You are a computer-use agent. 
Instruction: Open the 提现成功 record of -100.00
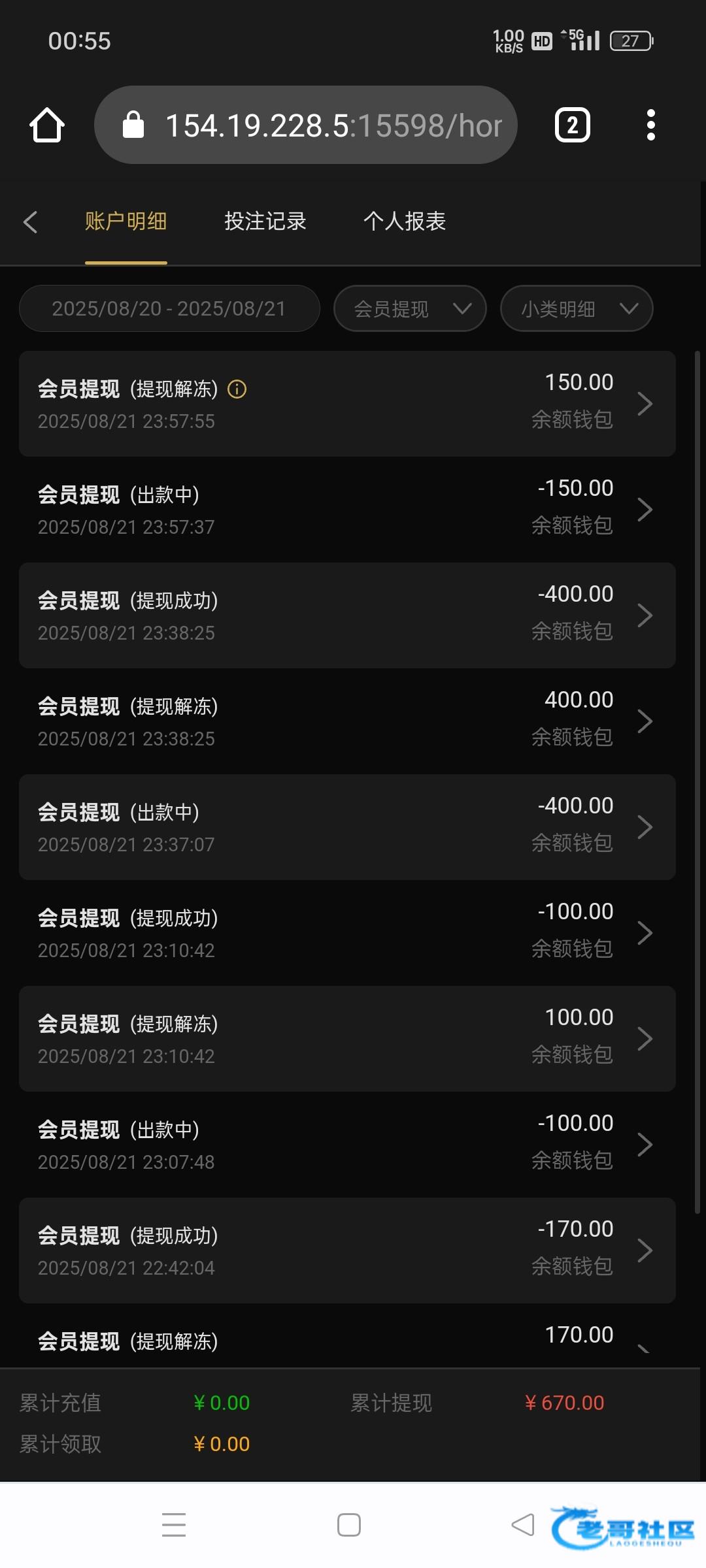(x=347, y=933)
